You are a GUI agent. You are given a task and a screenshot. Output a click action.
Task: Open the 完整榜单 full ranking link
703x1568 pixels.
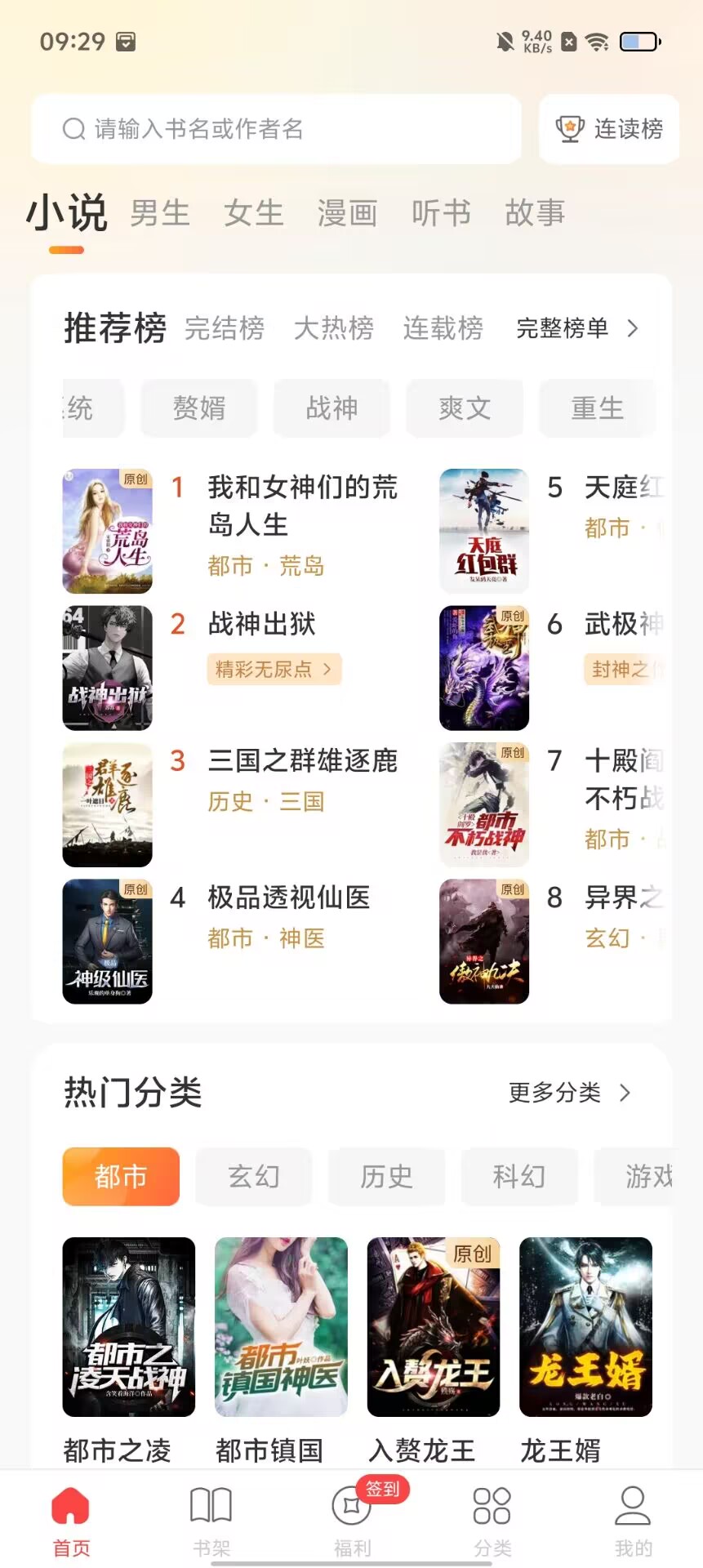577,328
